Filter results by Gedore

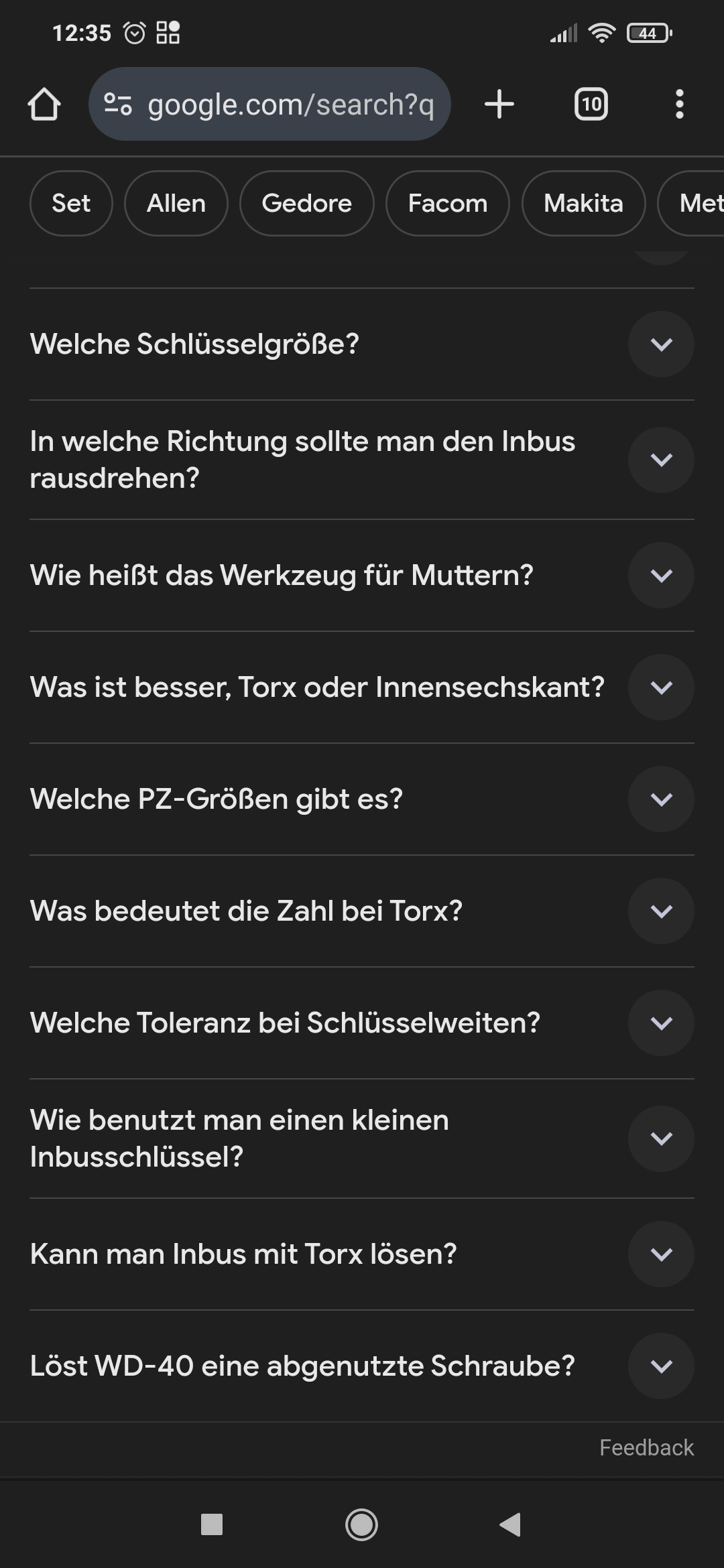pos(307,203)
